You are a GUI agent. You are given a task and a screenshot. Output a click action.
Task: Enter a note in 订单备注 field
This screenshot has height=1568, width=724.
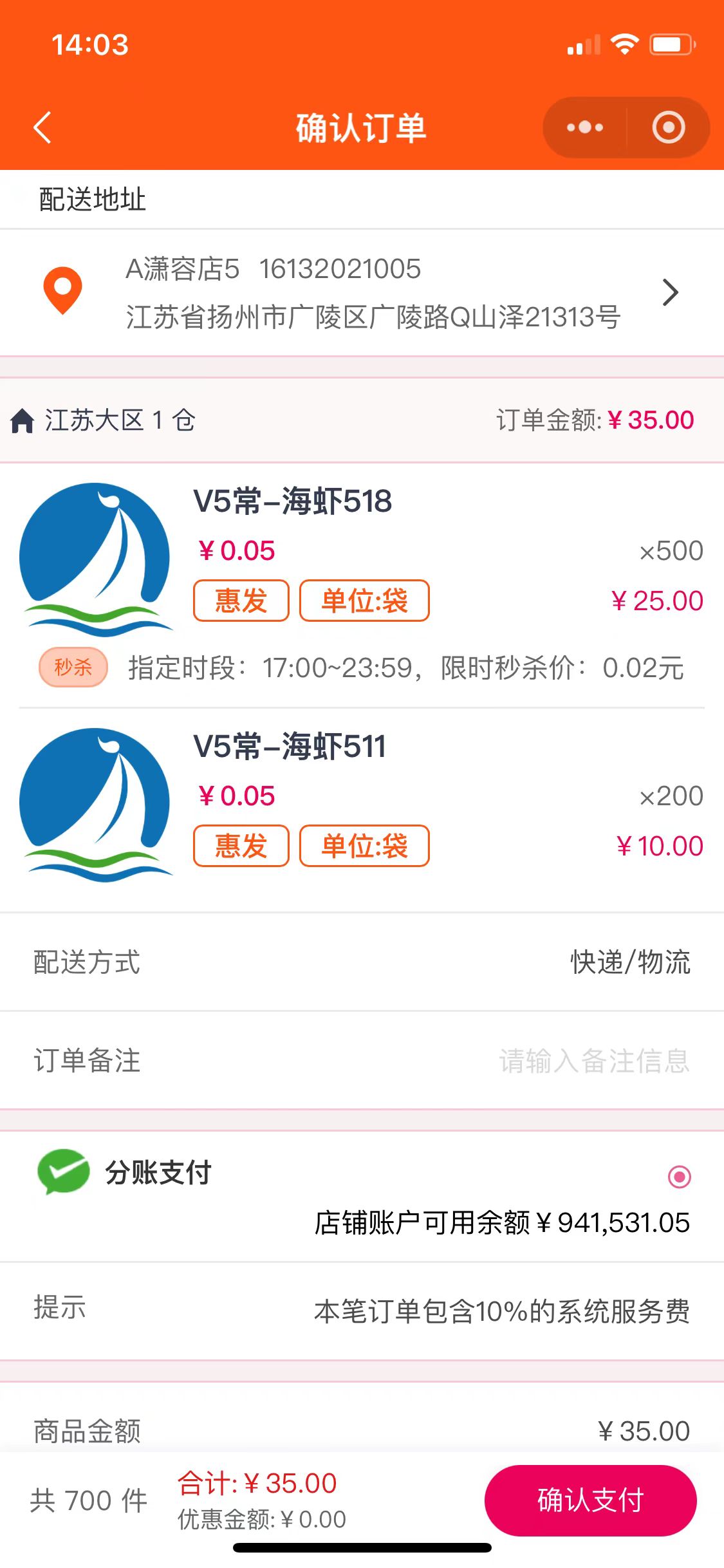(x=593, y=1061)
